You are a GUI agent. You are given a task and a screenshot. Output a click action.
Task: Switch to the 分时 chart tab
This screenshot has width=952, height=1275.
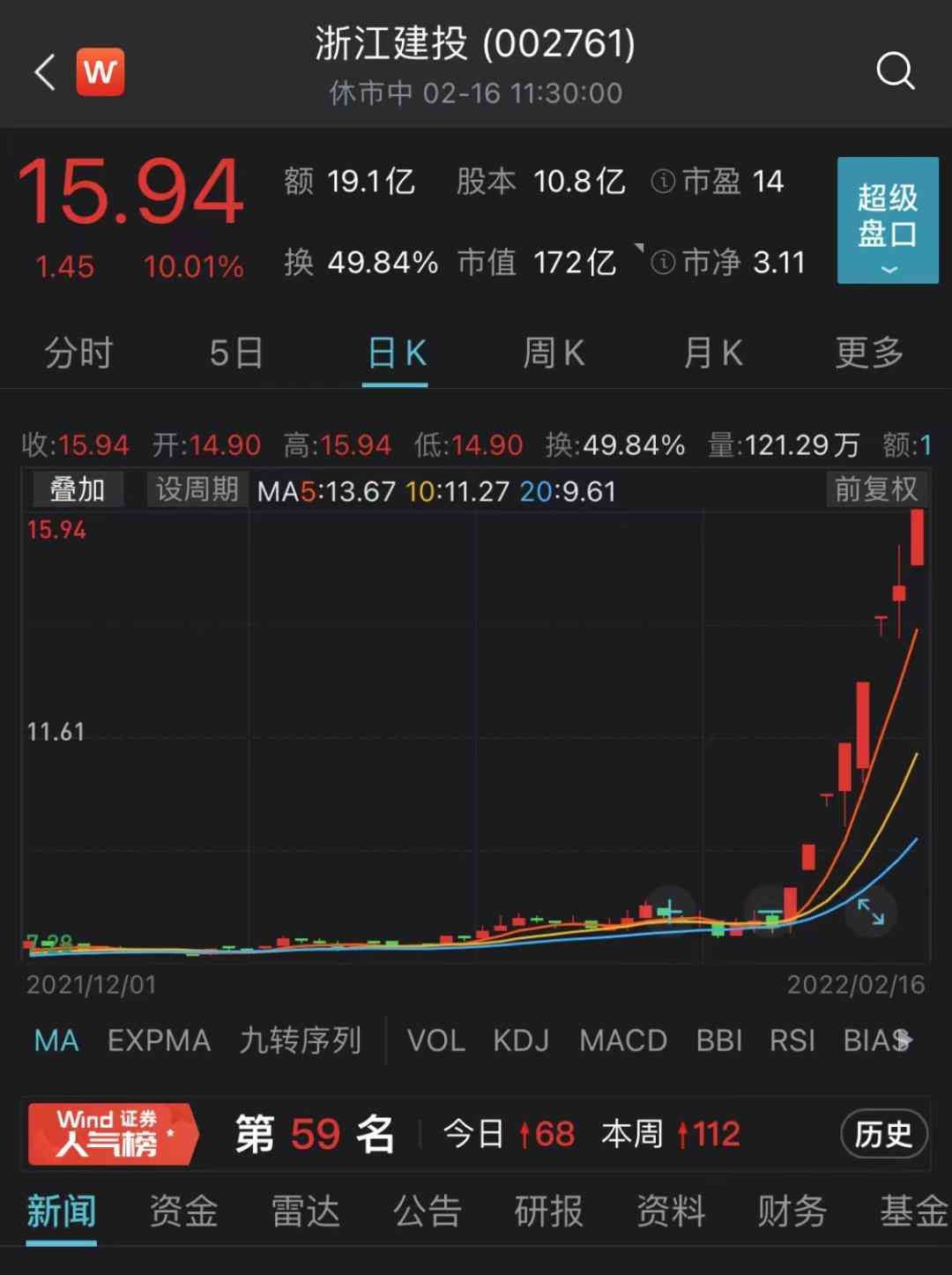click(79, 354)
